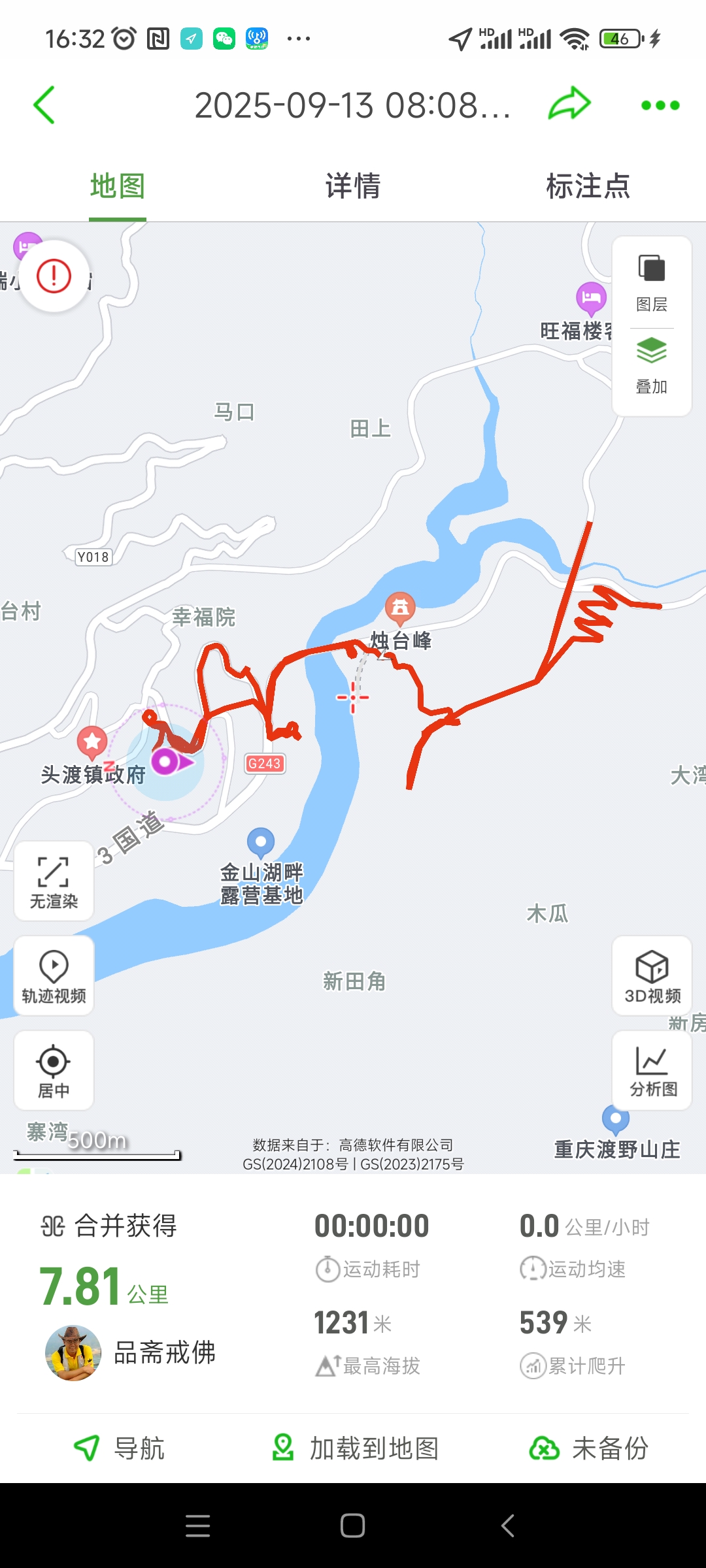The height and width of the screenshot is (1568, 706).
Task: Tap 加载到地图 to load the track
Action: (x=355, y=1448)
